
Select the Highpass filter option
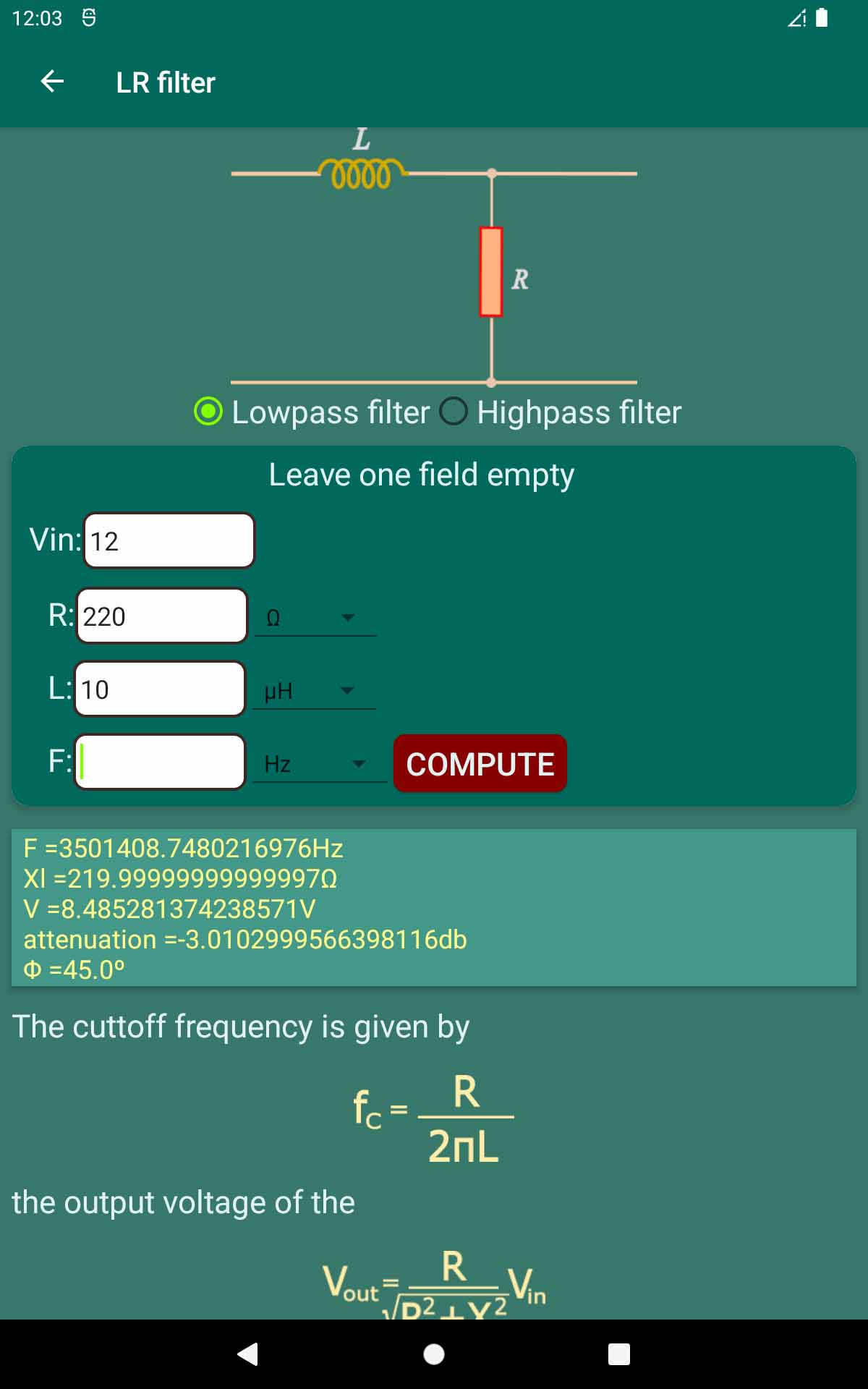tap(561, 412)
